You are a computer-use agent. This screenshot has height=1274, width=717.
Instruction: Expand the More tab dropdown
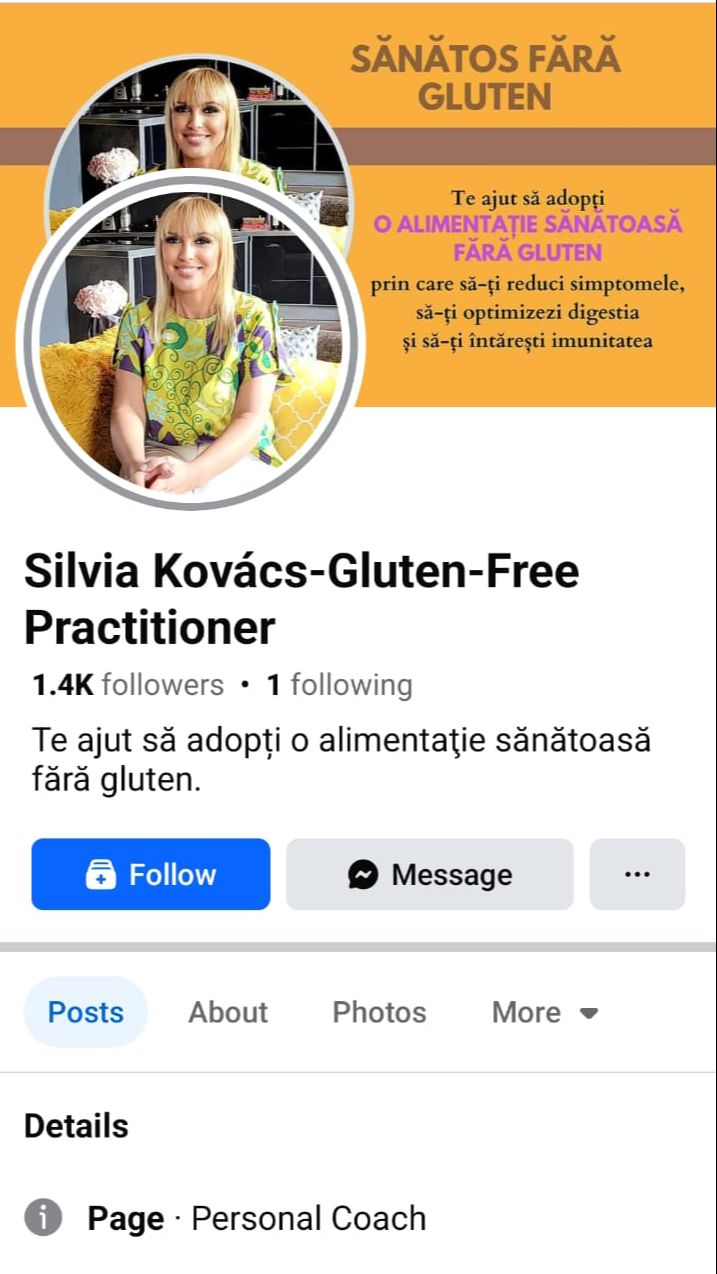544,1012
